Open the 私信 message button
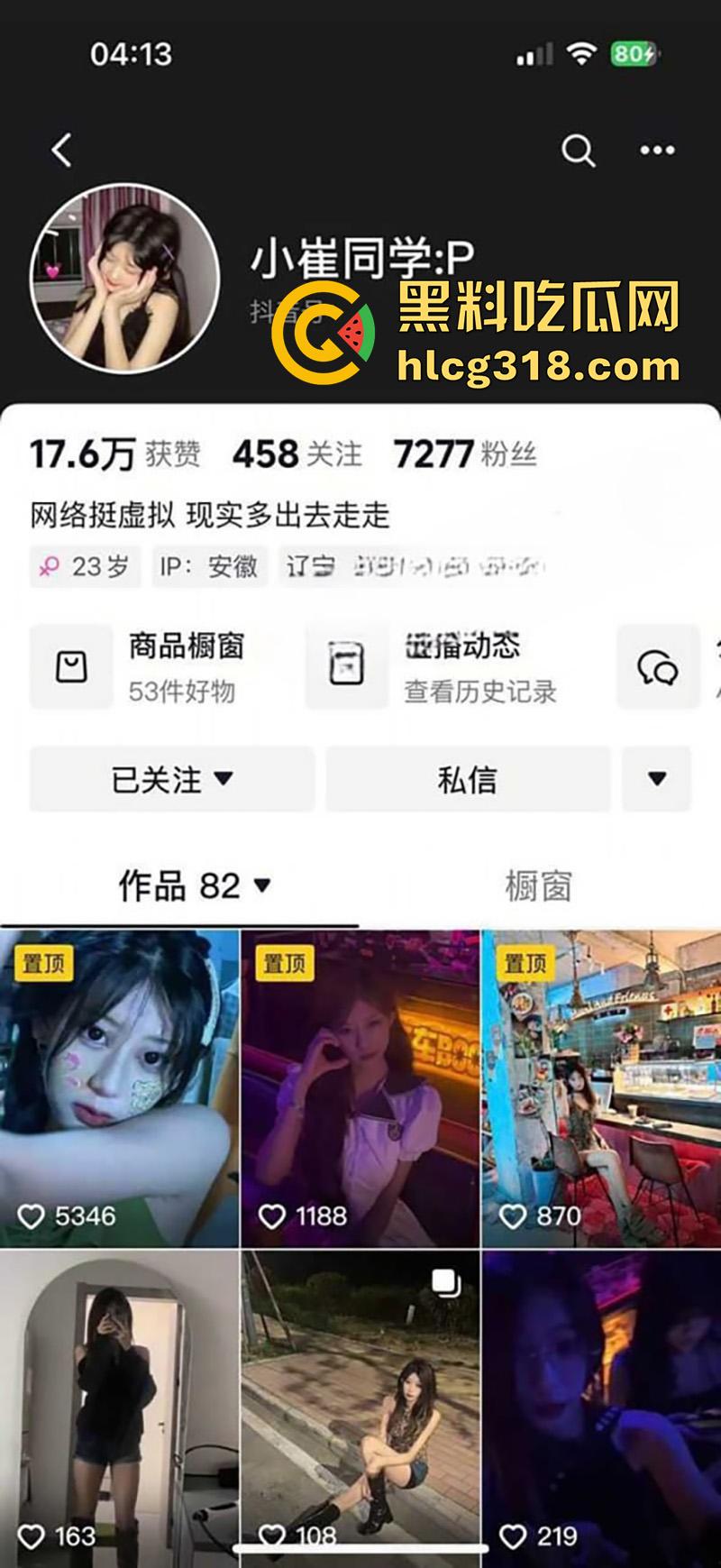Image resolution: width=721 pixels, height=1568 pixels. click(x=469, y=779)
